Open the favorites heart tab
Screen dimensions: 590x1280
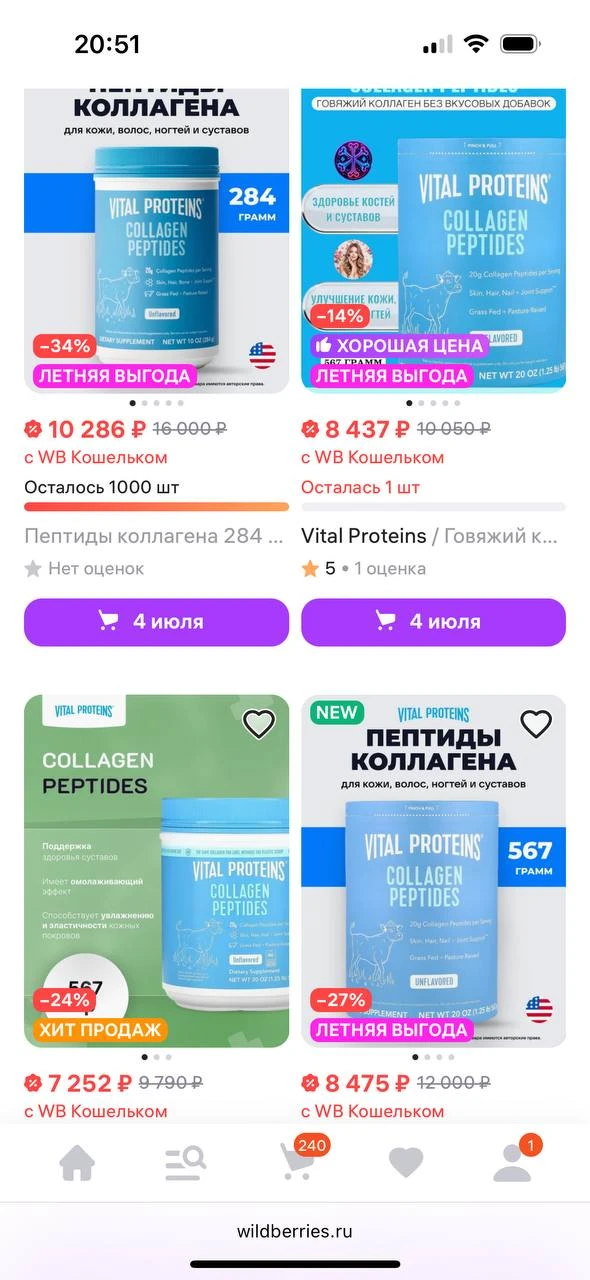point(405,1162)
